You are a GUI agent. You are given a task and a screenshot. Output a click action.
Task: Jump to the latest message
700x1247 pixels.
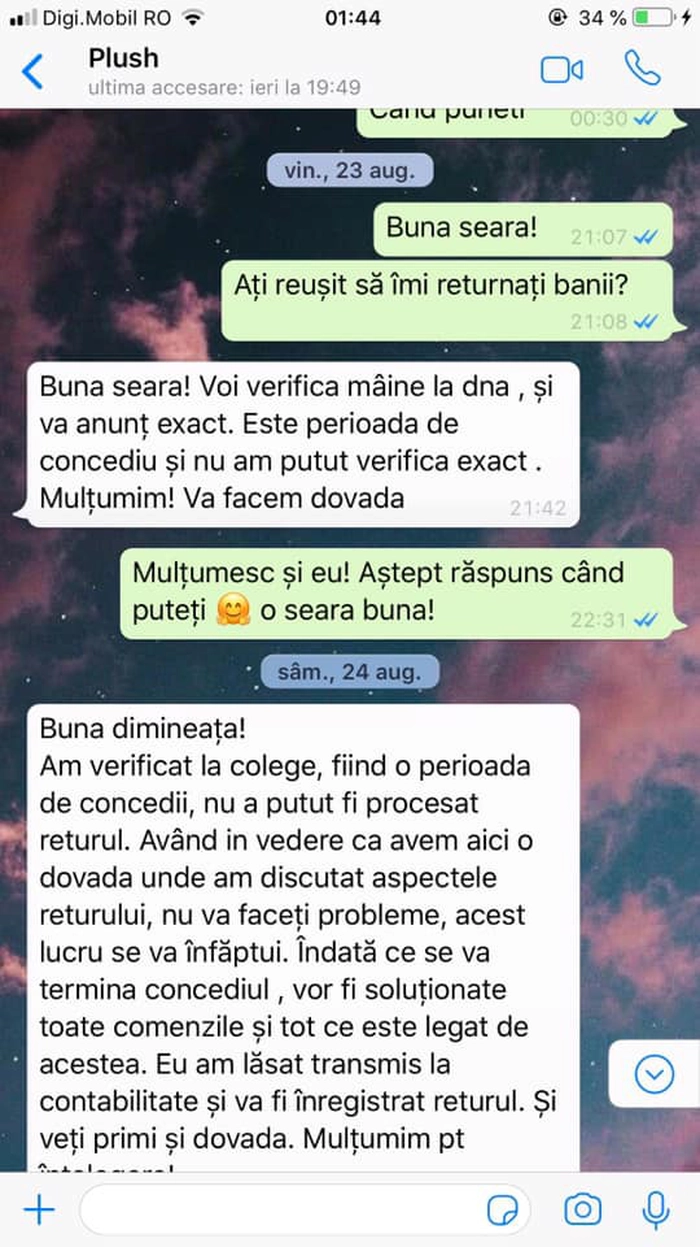tap(655, 1075)
